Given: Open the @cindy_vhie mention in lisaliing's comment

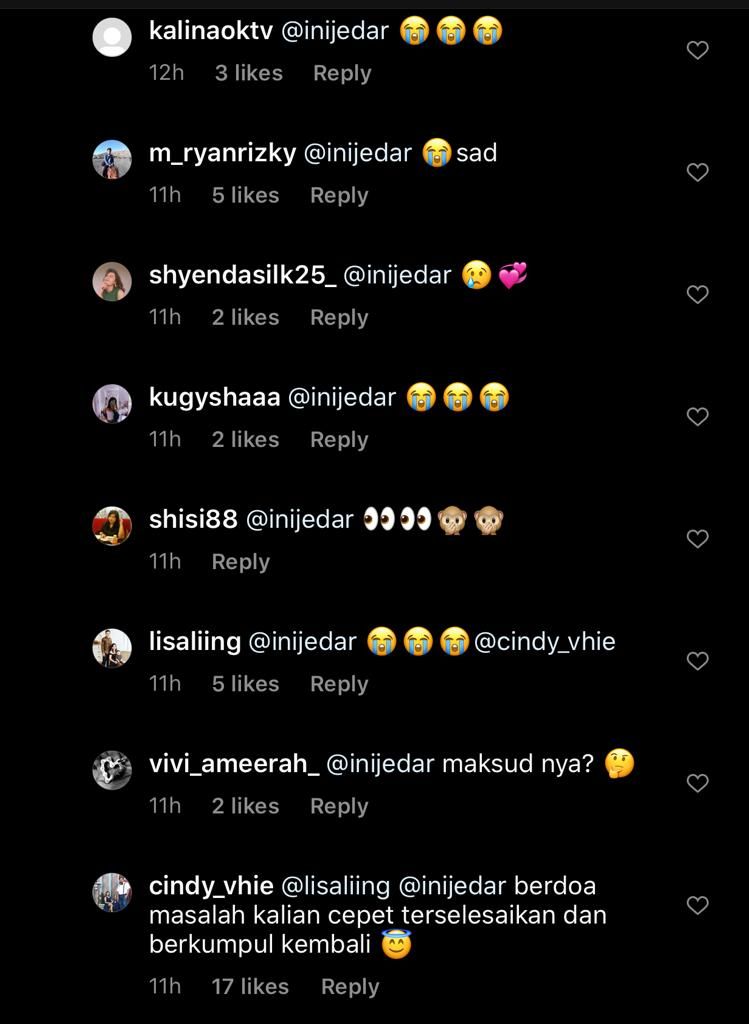Looking at the screenshot, I should click(x=544, y=642).
